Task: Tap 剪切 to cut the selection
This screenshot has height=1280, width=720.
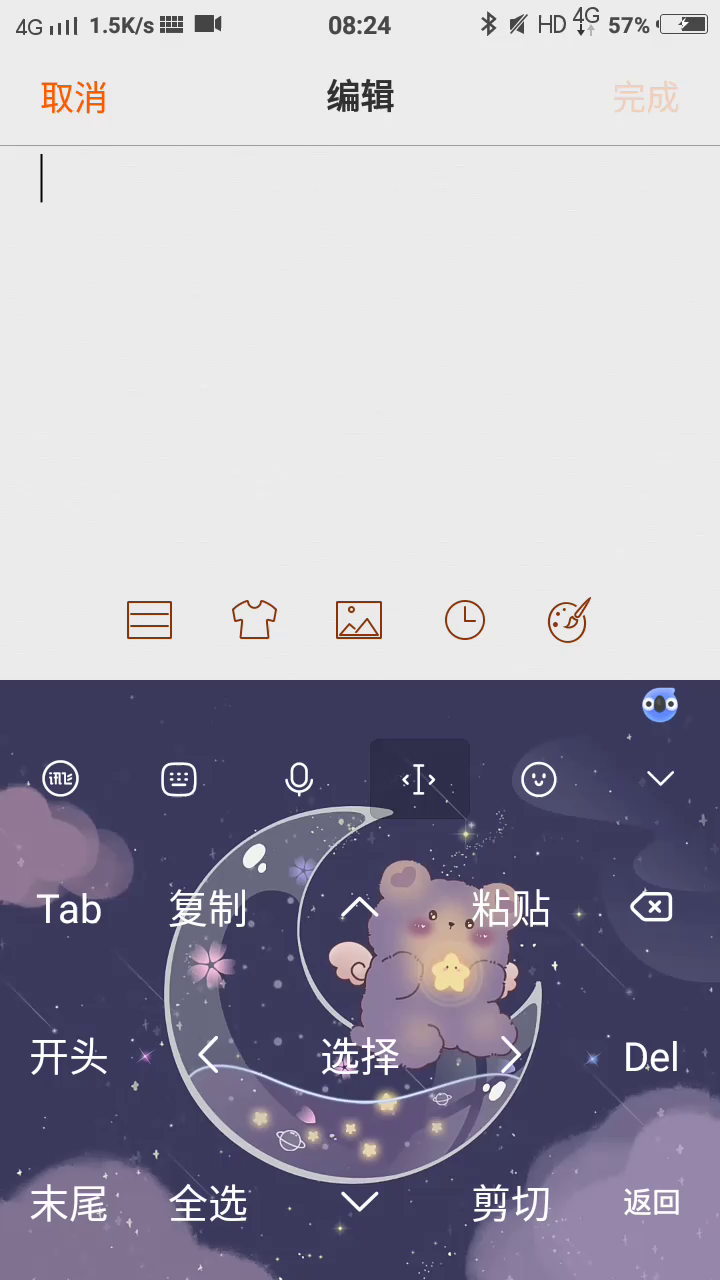Action: tap(511, 1203)
